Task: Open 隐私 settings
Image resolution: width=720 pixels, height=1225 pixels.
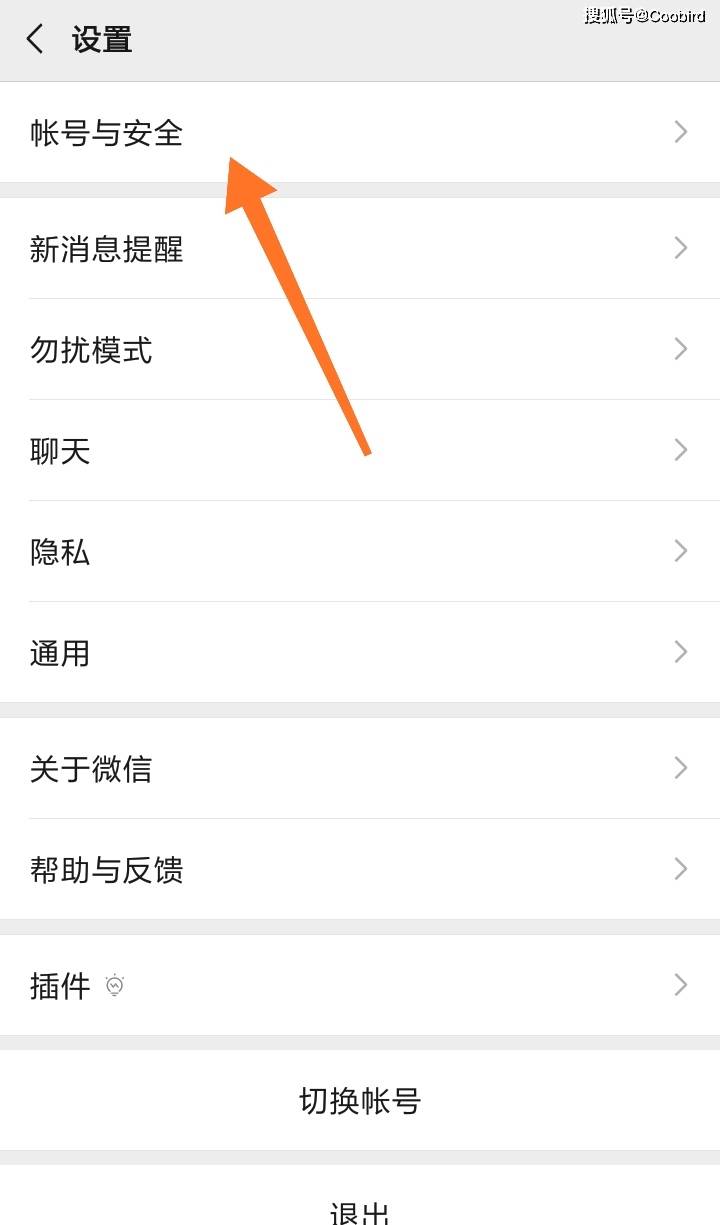Action: point(62,552)
